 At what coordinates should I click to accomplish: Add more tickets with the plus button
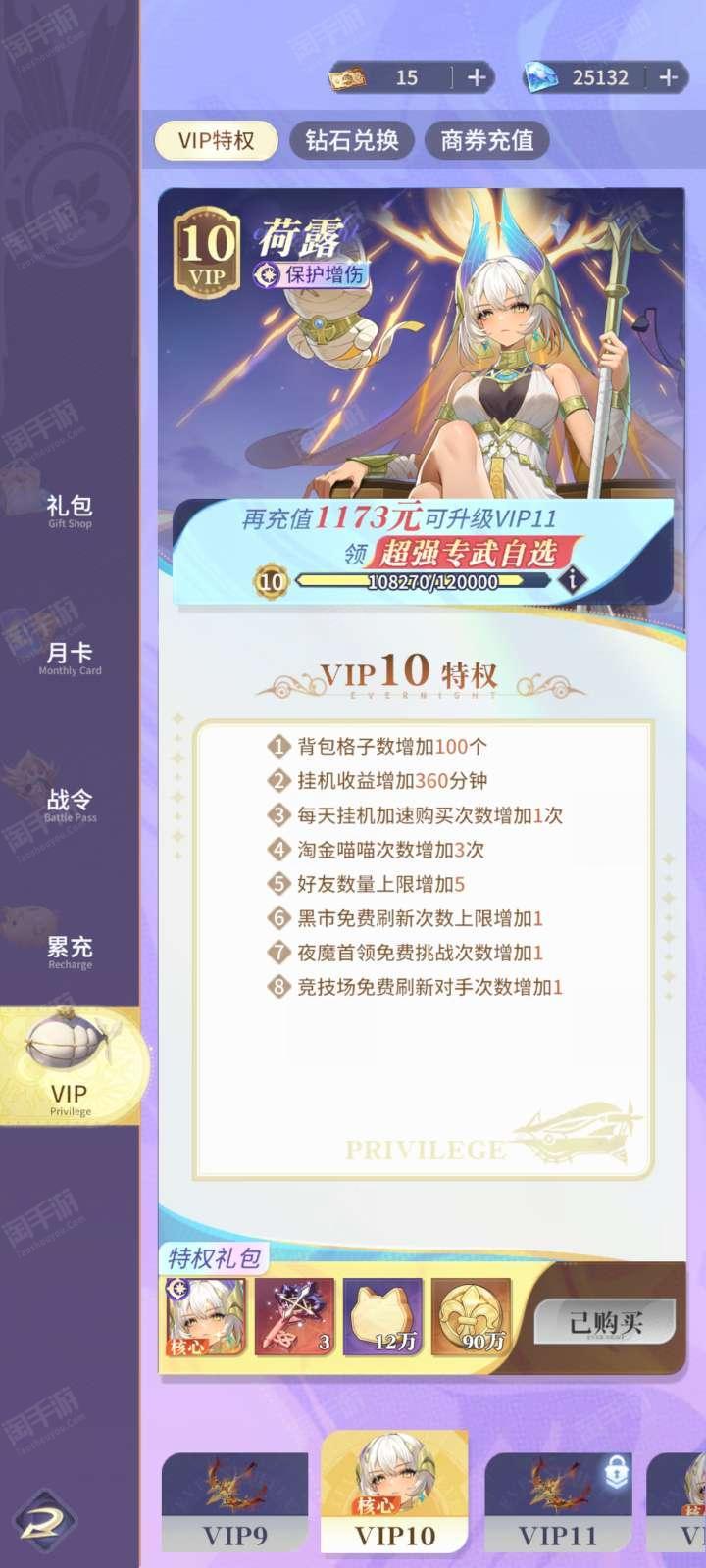pos(476,77)
